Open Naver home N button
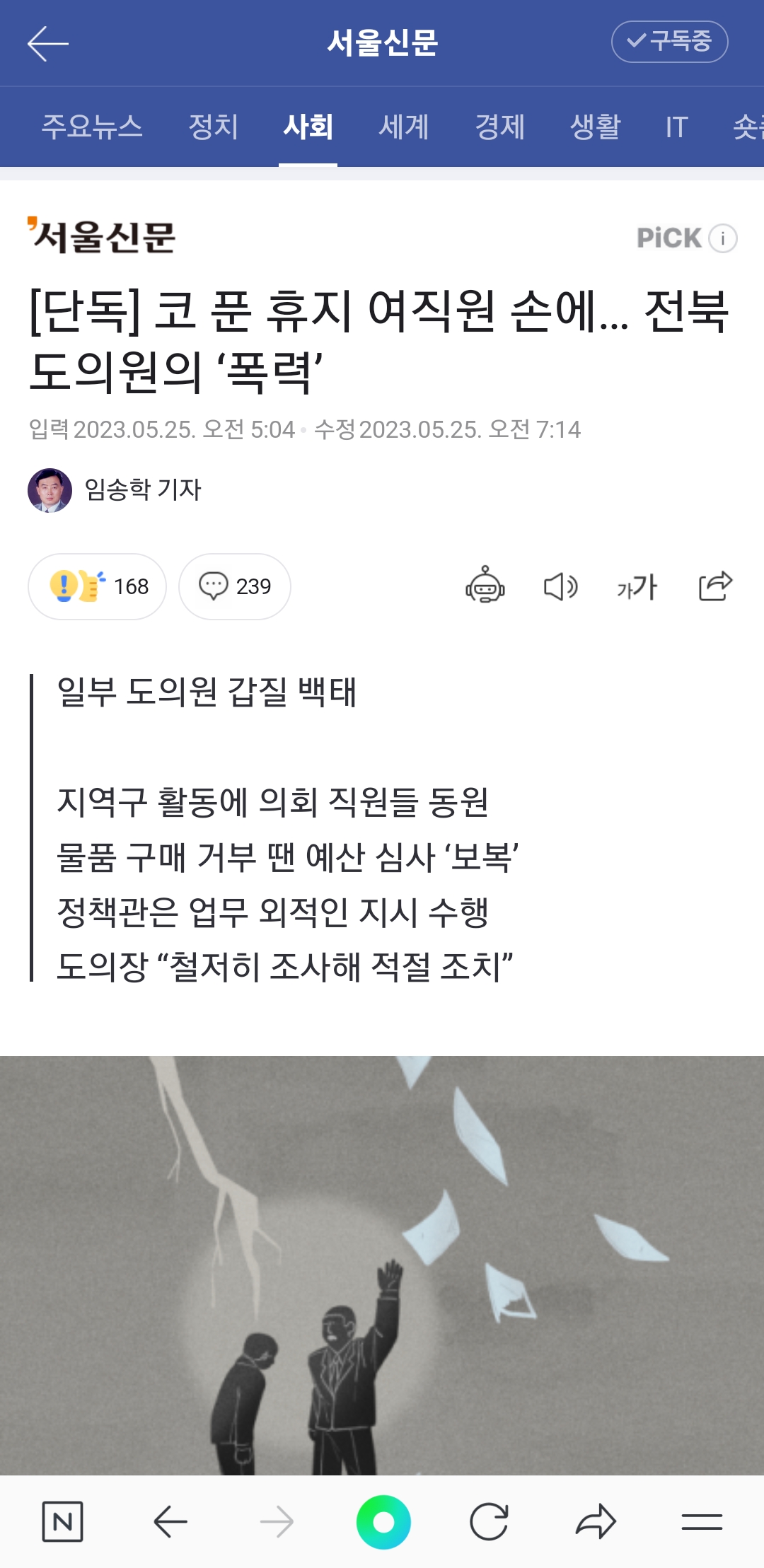 point(62,1521)
